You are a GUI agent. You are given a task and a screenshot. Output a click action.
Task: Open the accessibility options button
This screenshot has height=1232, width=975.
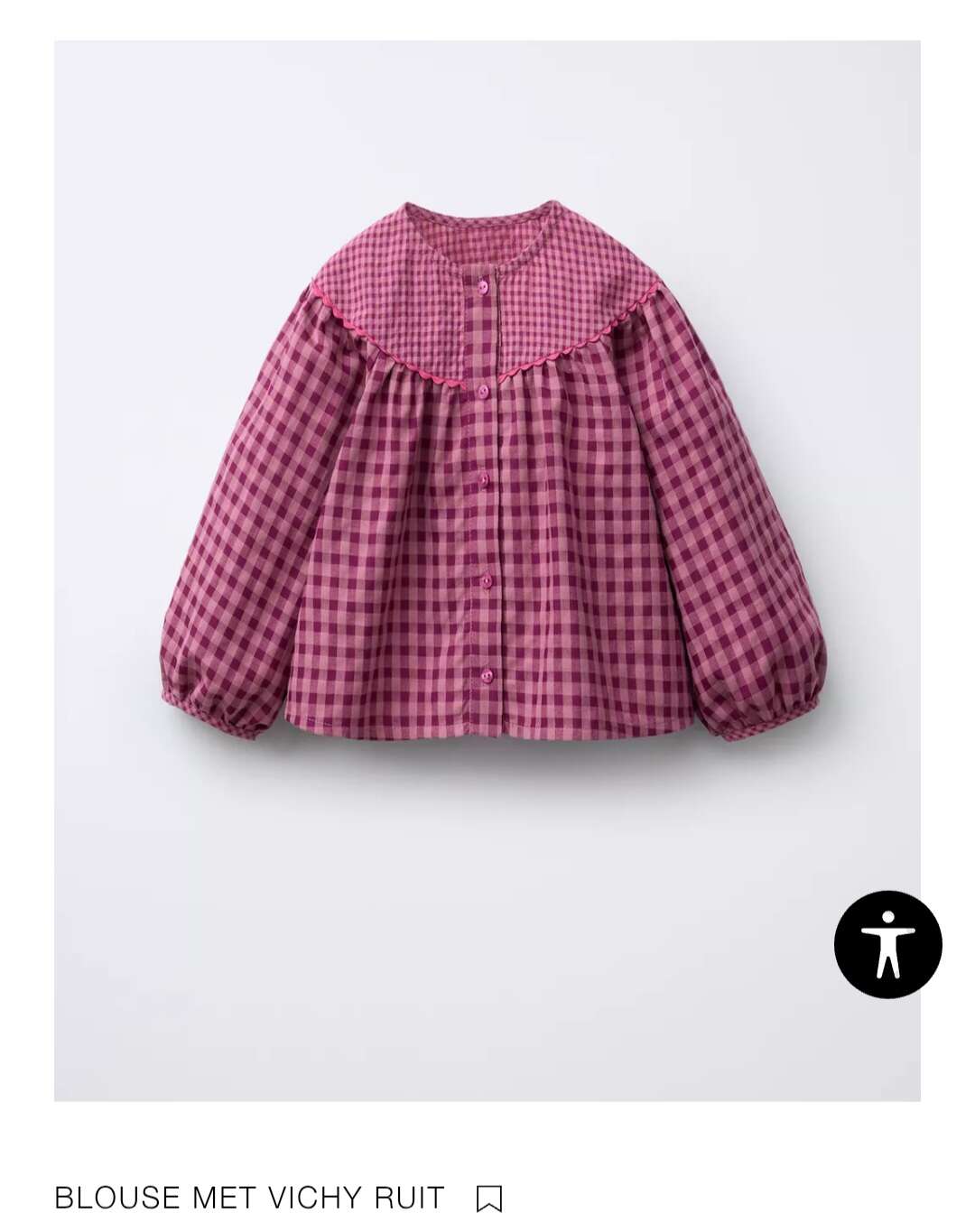click(x=887, y=944)
